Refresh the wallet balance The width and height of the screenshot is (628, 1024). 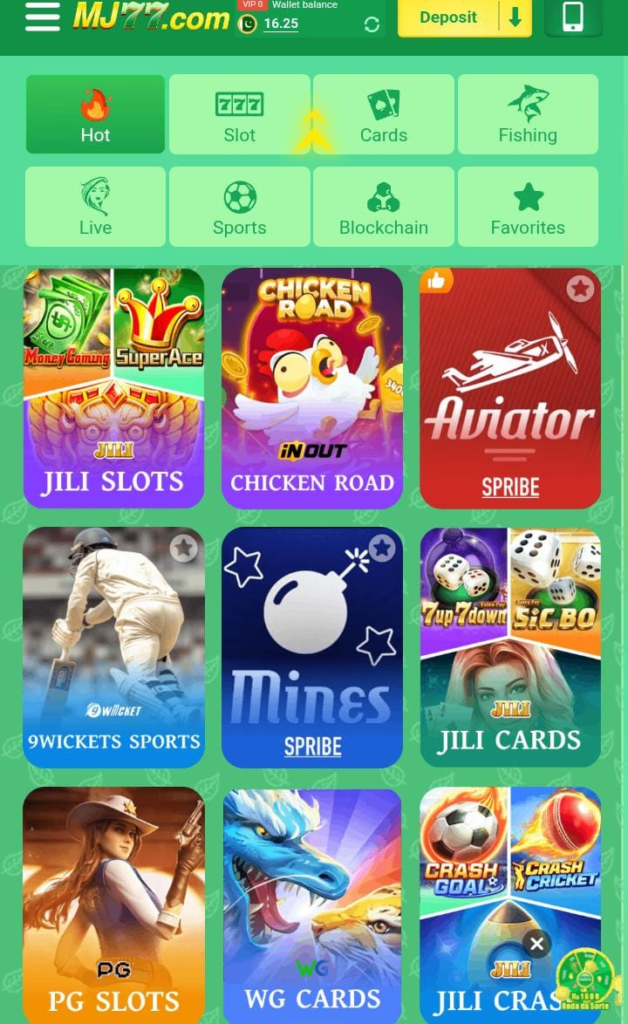pyautogui.click(x=372, y=25)
